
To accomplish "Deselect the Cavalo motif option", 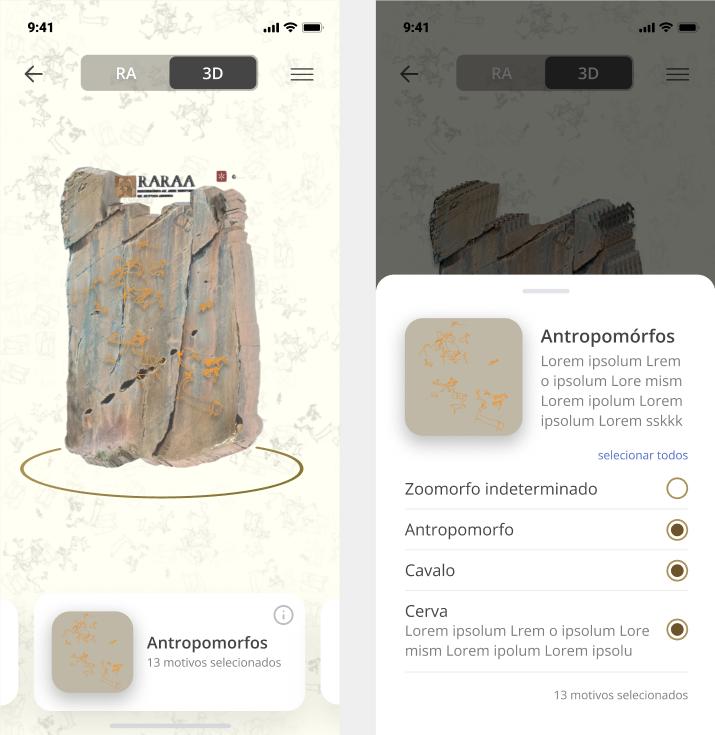I will 677,571.
